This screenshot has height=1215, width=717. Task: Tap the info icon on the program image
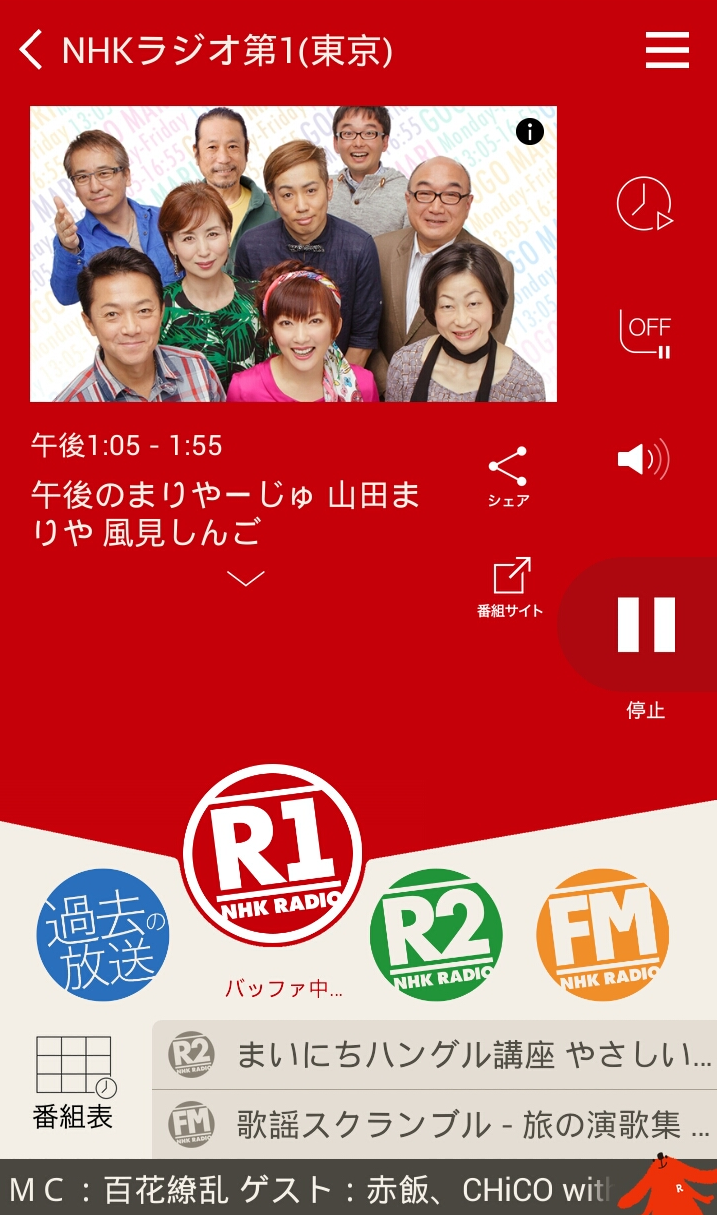(x=529, y=131)
